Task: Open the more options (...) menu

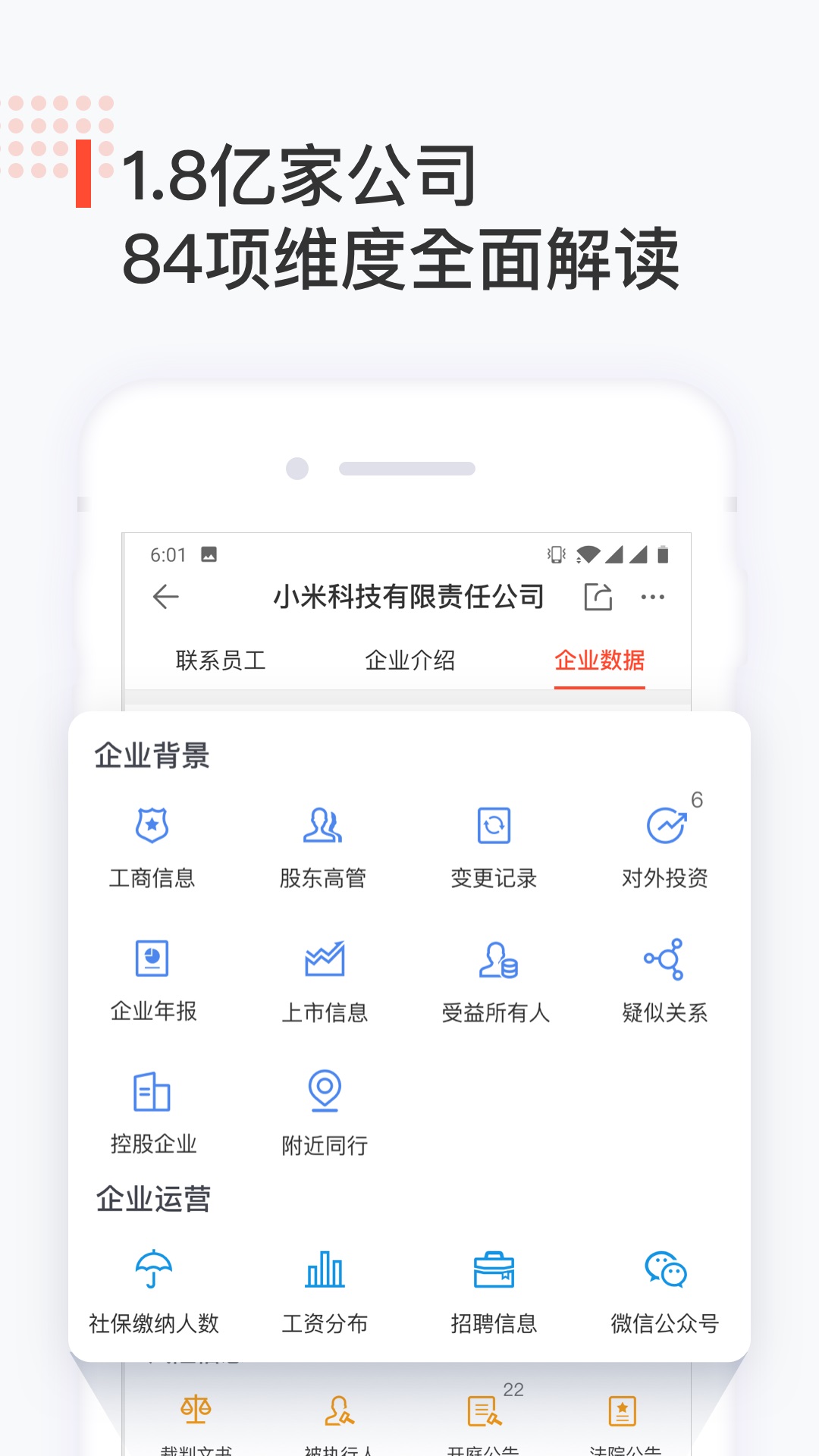Action: tap(654, 598)
